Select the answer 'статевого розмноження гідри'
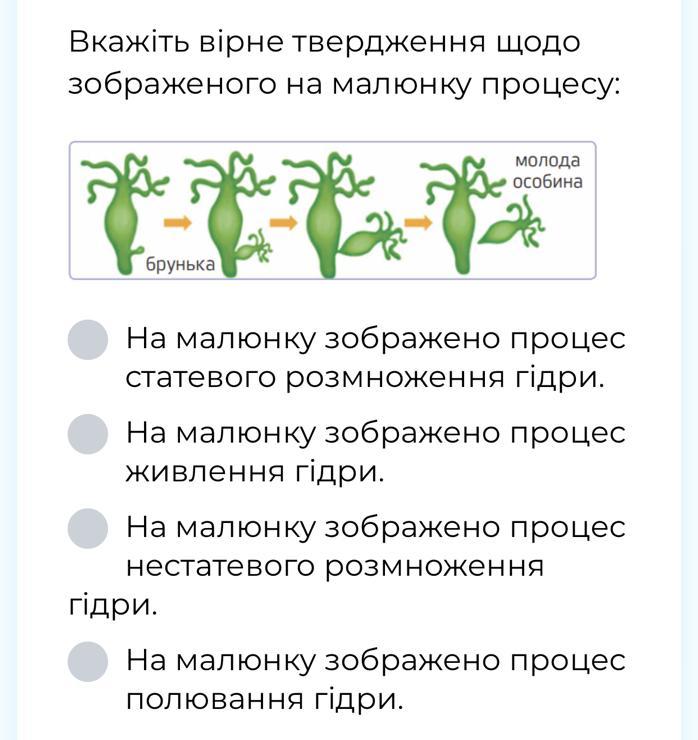 pos(88,340)
